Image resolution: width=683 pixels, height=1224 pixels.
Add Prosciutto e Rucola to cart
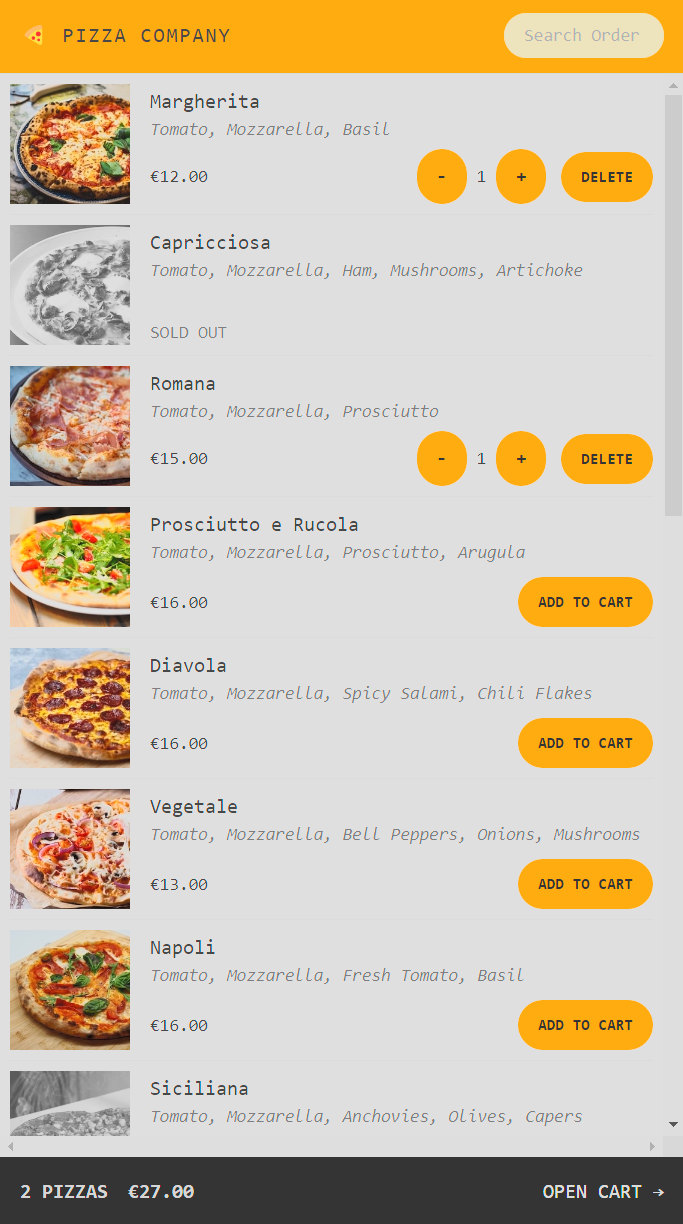point(585,602)
